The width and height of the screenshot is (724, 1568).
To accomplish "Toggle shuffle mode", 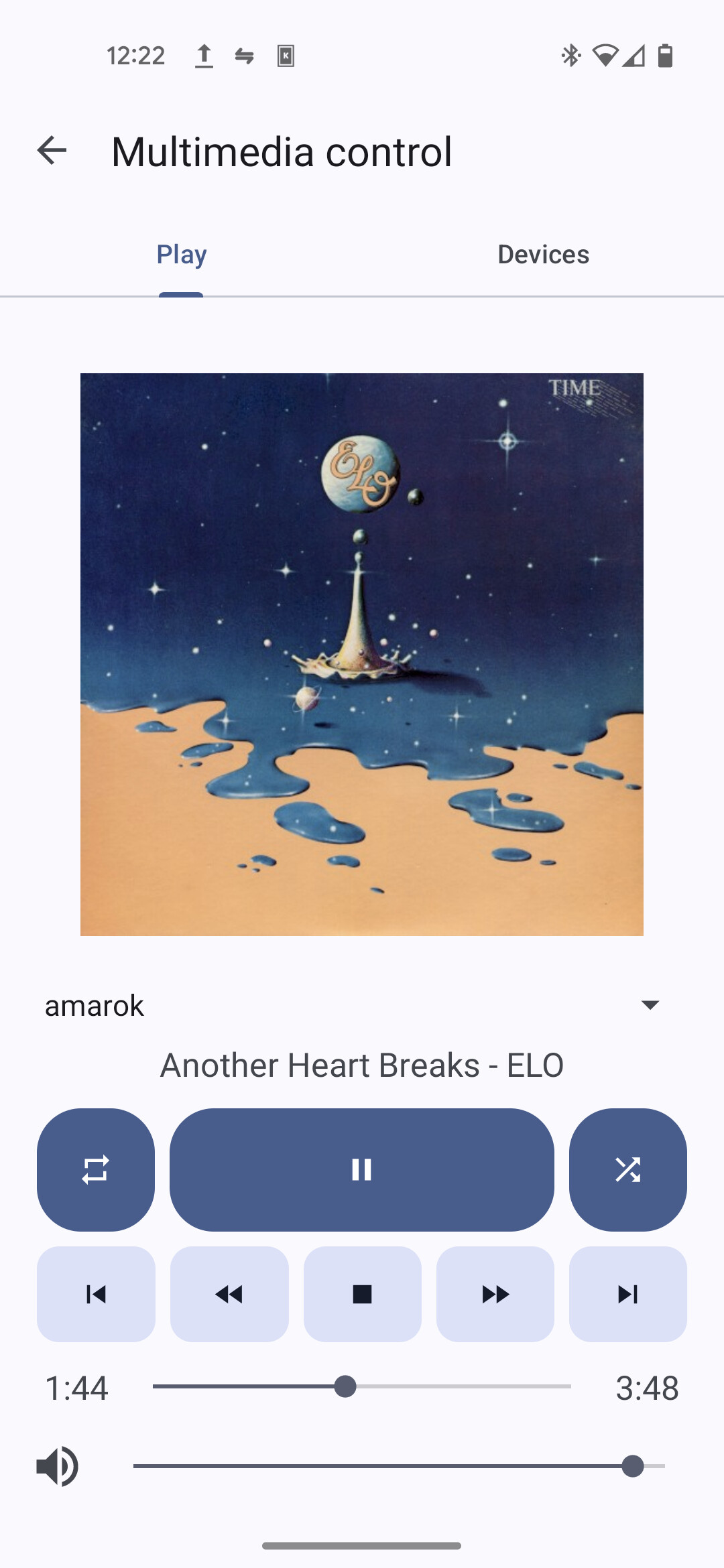I will pos(627,1169).
